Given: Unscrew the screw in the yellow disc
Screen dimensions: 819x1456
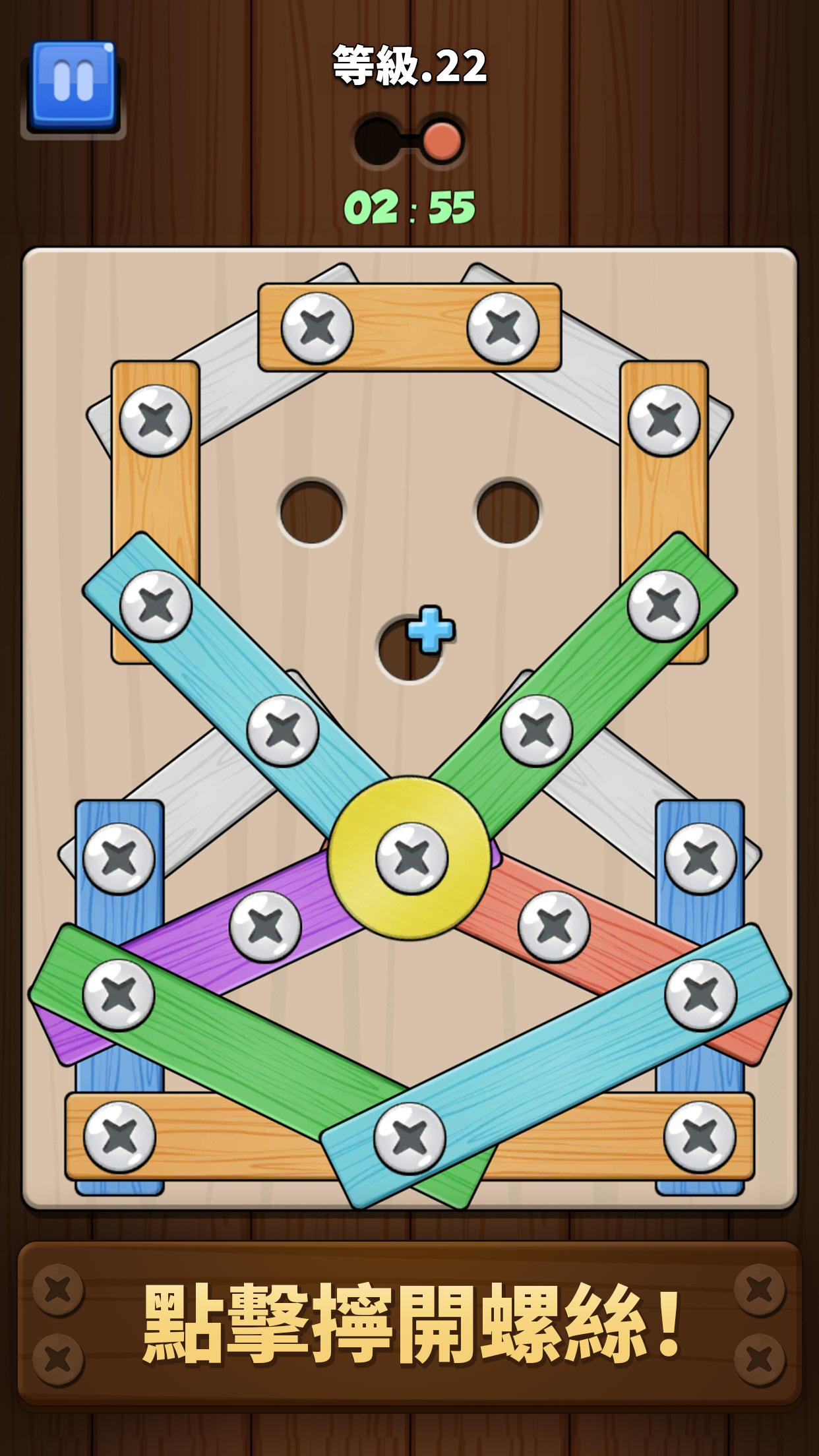Looking at the screenshot, I should 411,858.
